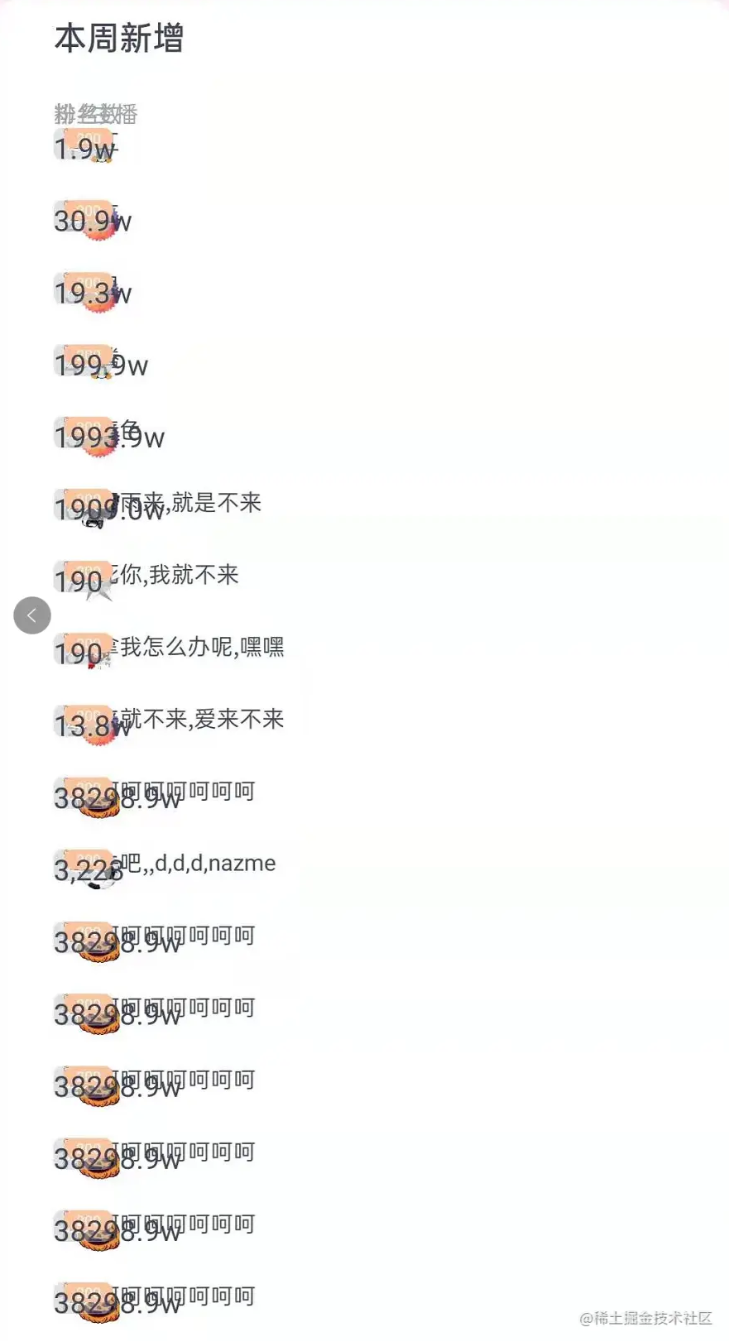
Task: Tap the round previous arrow button
Action: pyautogui.click(x=32, y=615)
